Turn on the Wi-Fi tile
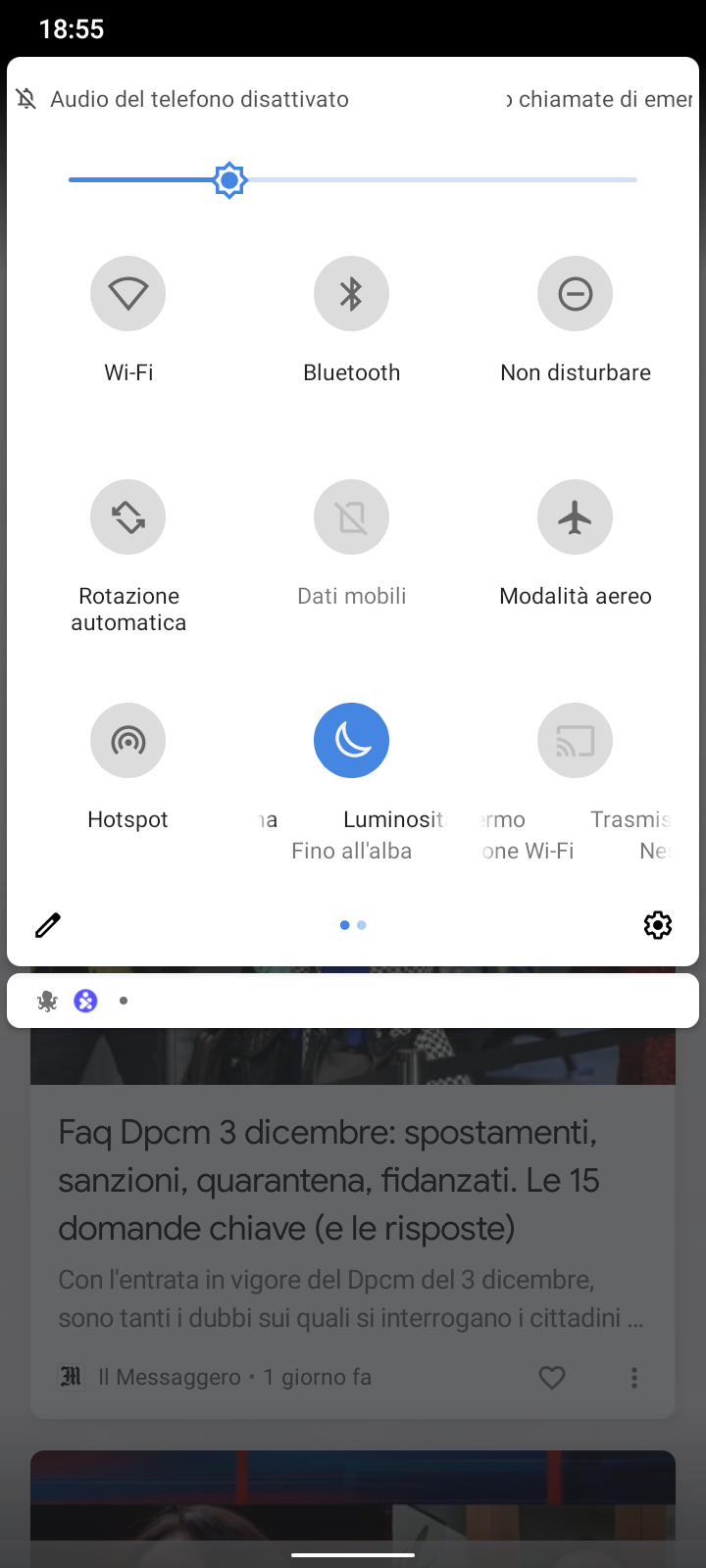 [128, 293]
